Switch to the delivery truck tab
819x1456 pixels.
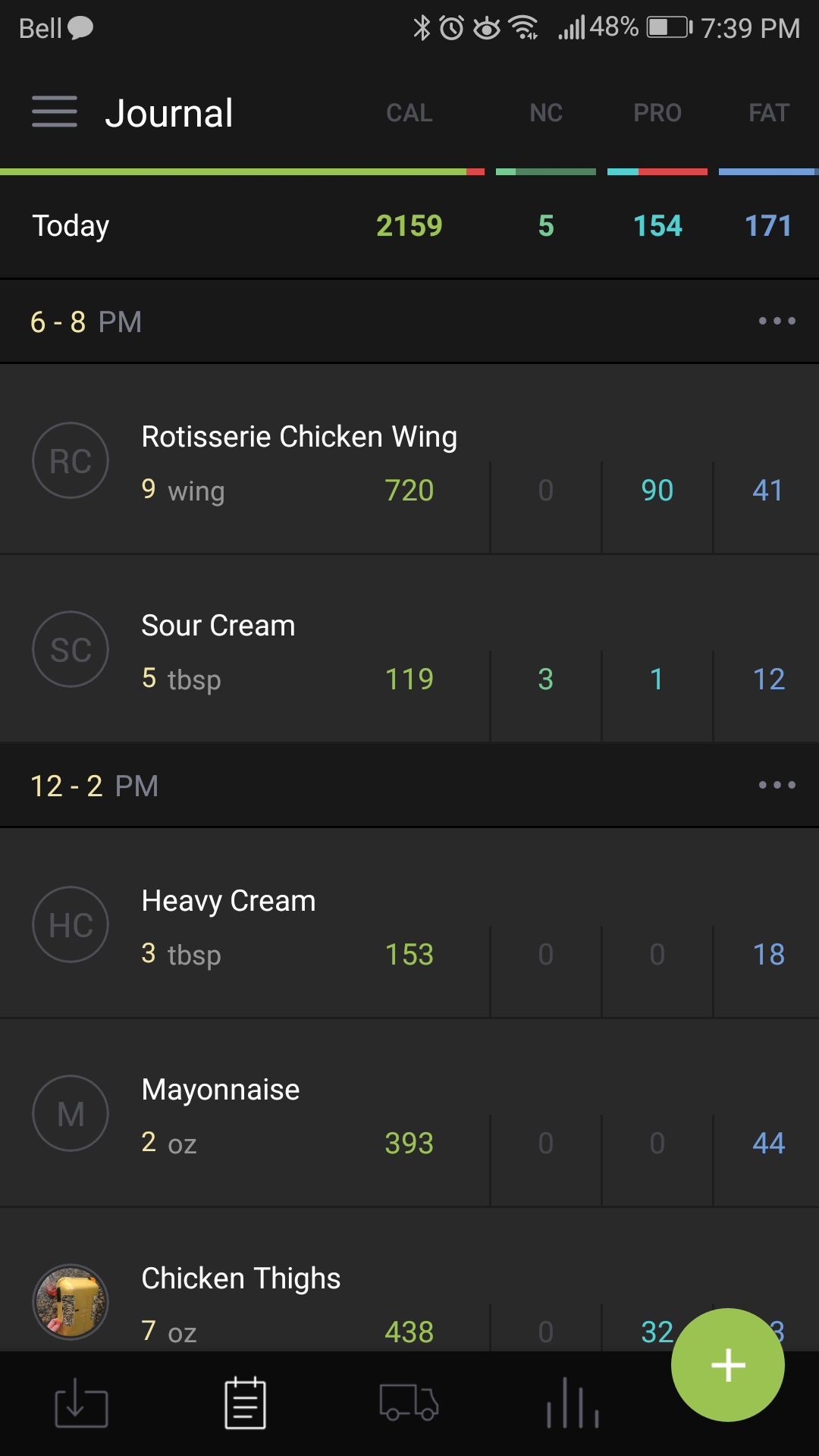pos(409,1403)
